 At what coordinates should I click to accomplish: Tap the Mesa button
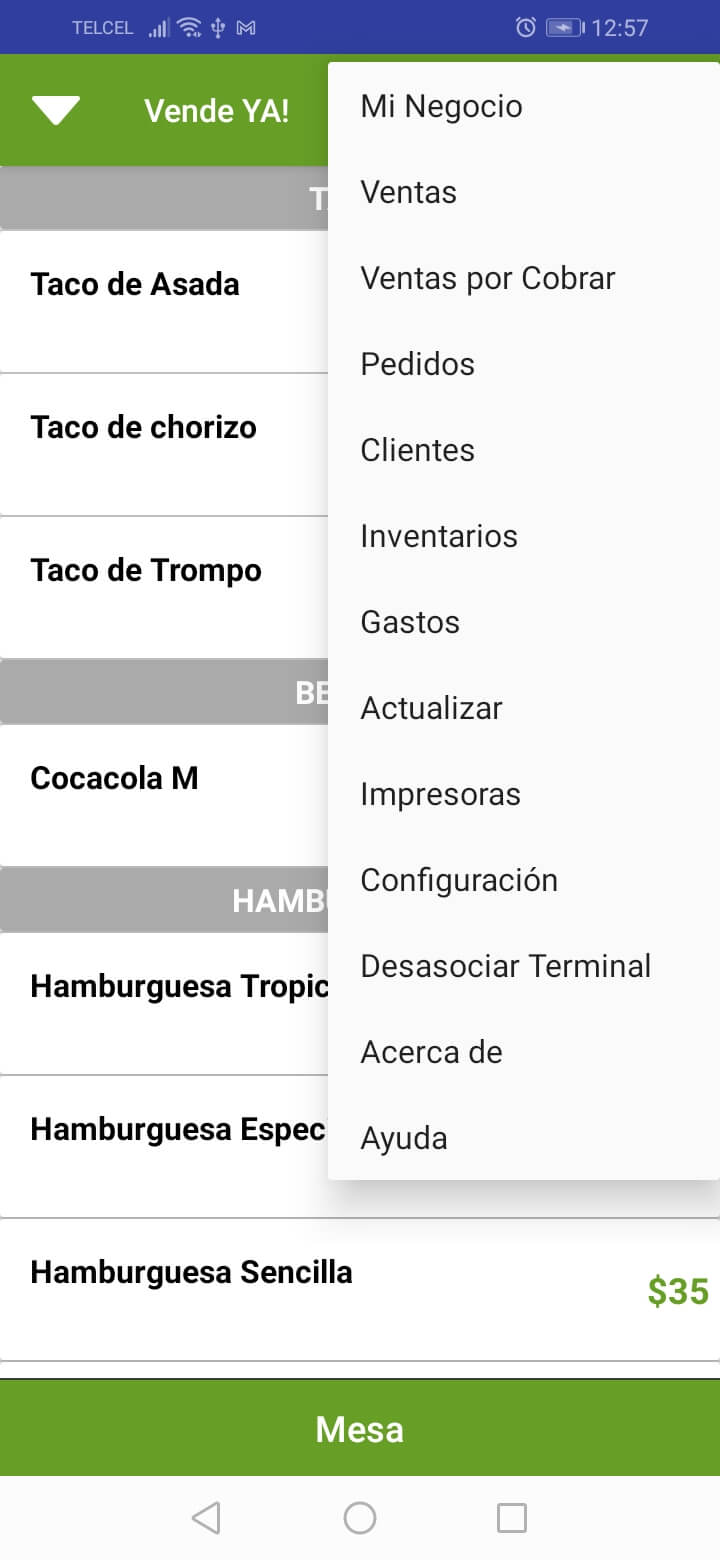pyautogui.click(x=360, y=1428)
